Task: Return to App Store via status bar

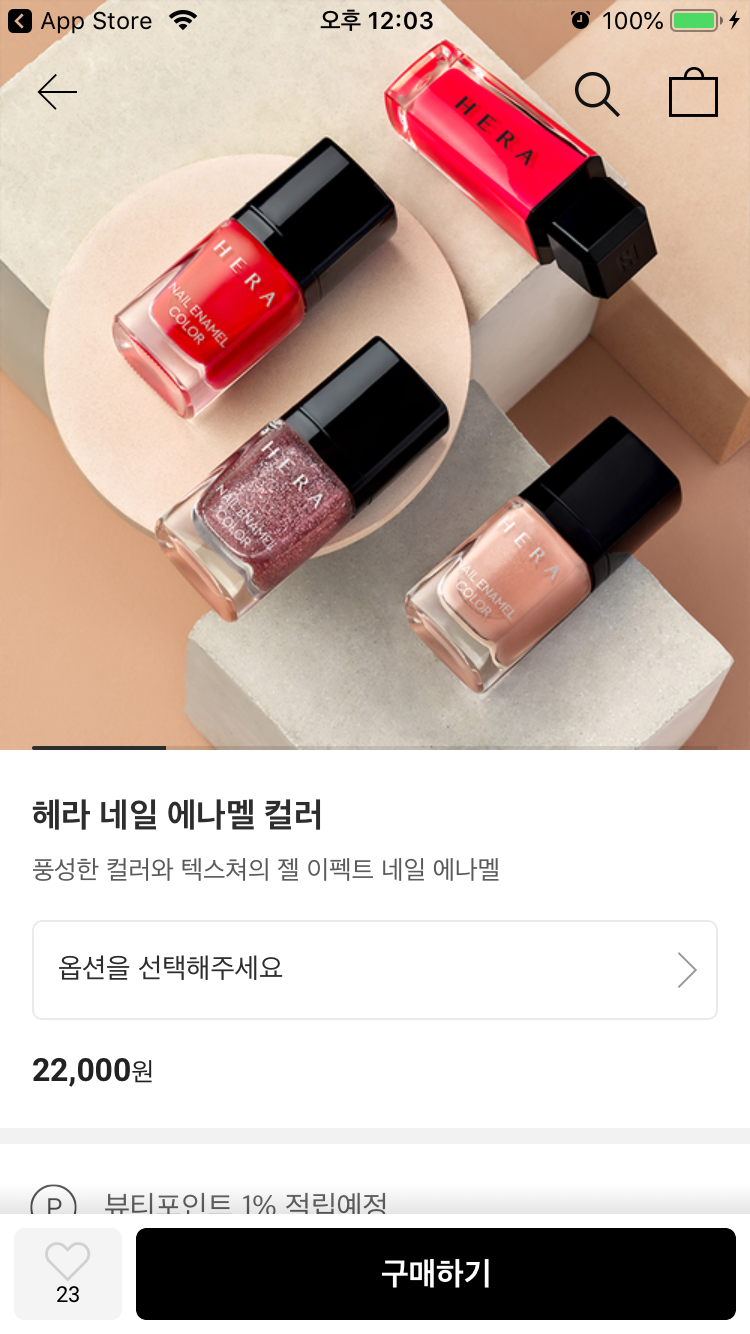Action: [x=80, y=20]
